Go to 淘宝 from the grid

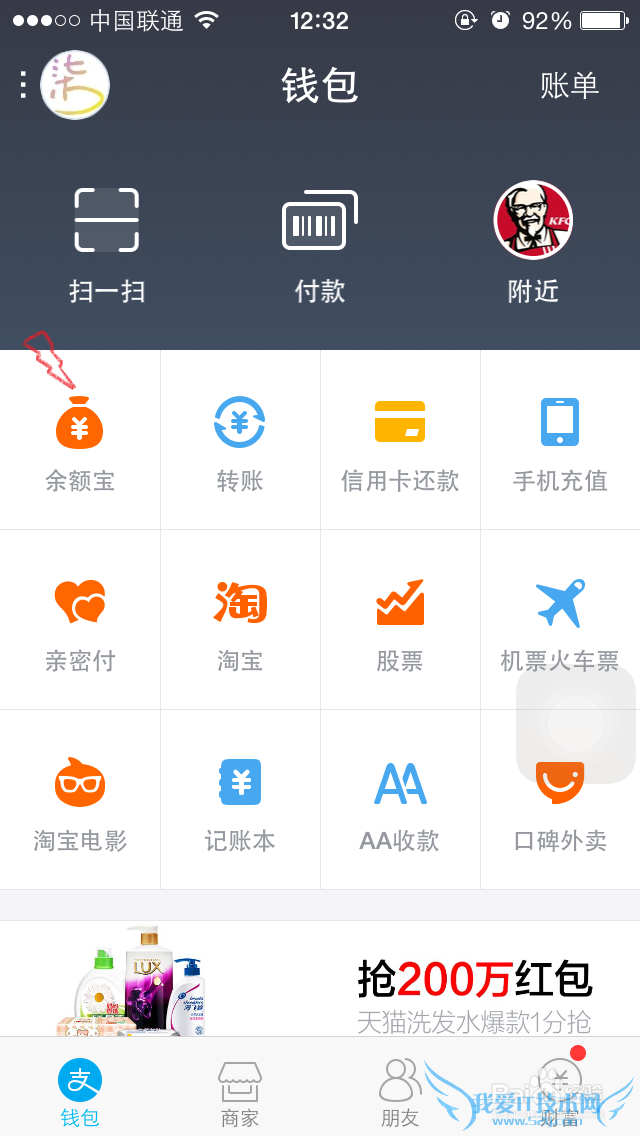pyautogui.click(x=240, y=620)
